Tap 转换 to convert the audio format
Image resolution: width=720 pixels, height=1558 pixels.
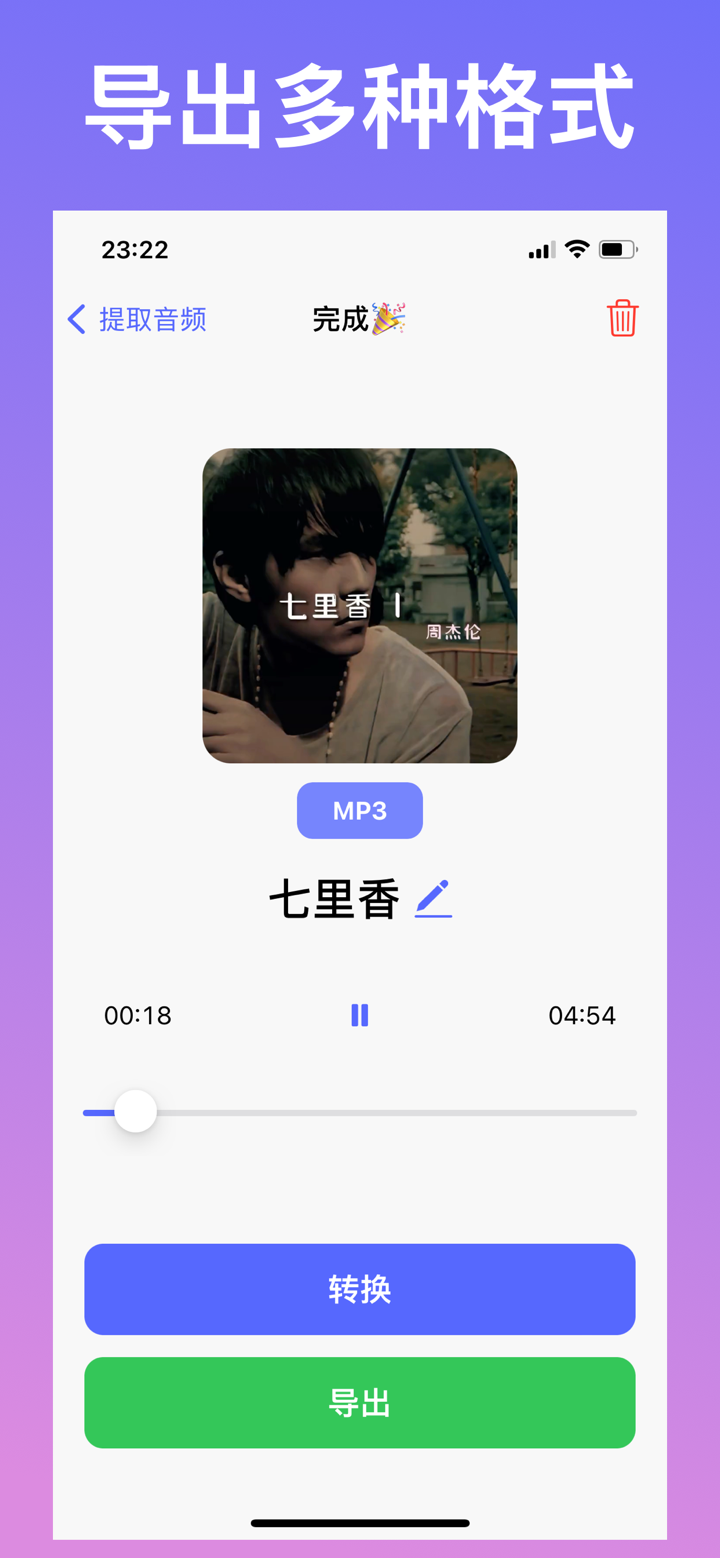click(359, 1289)
